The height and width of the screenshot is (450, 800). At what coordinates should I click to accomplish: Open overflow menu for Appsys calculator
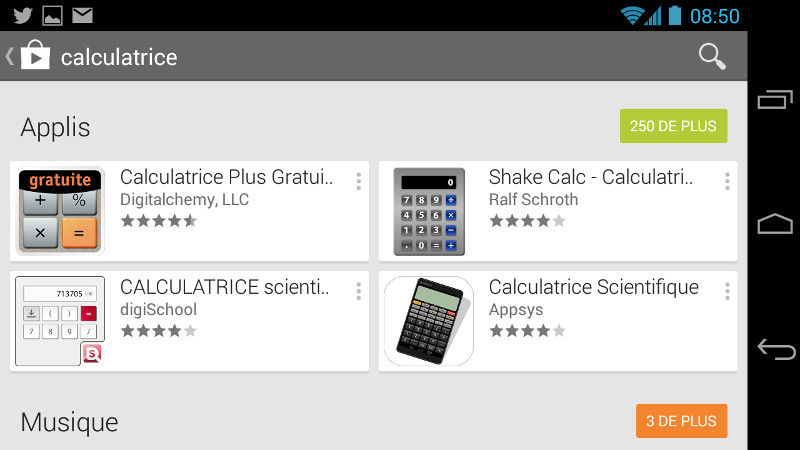point(727,291)
